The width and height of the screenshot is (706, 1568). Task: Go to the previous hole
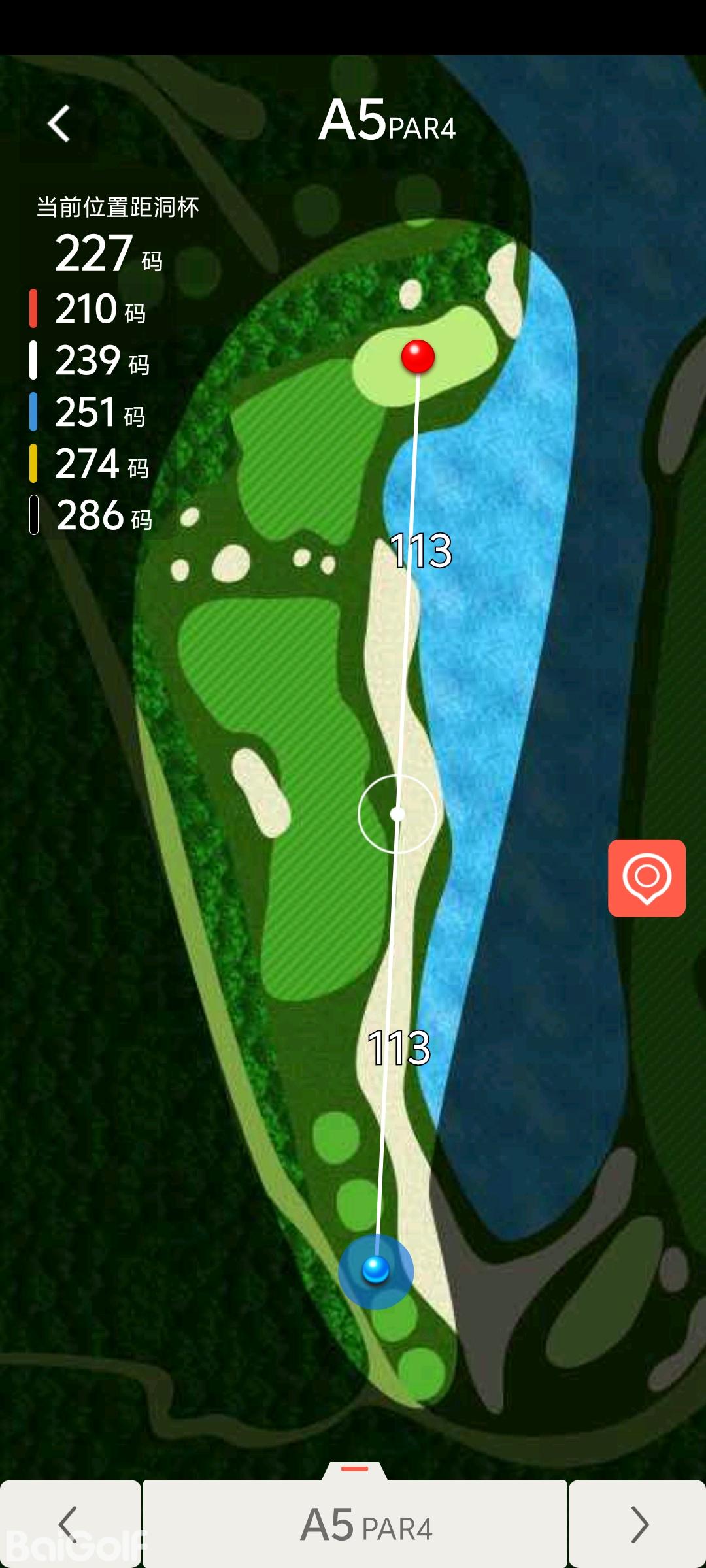point(69,1524)
